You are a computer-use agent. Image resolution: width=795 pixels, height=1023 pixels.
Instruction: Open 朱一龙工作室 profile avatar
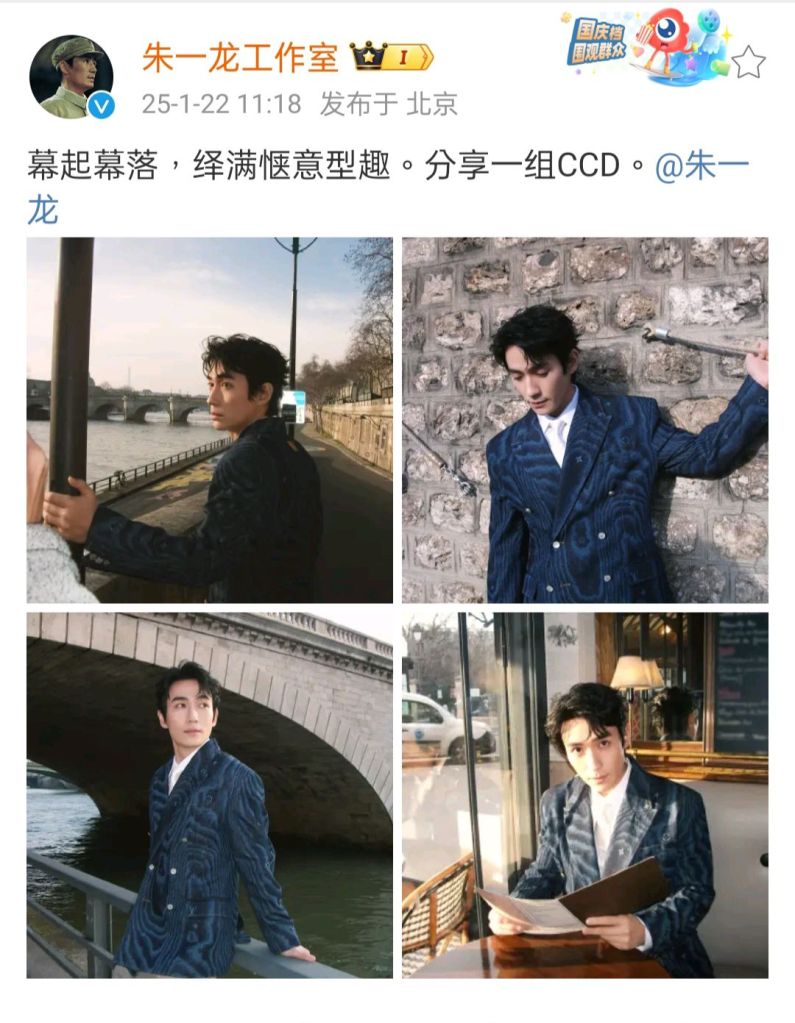pyautogui.click(x=71, y=77)
